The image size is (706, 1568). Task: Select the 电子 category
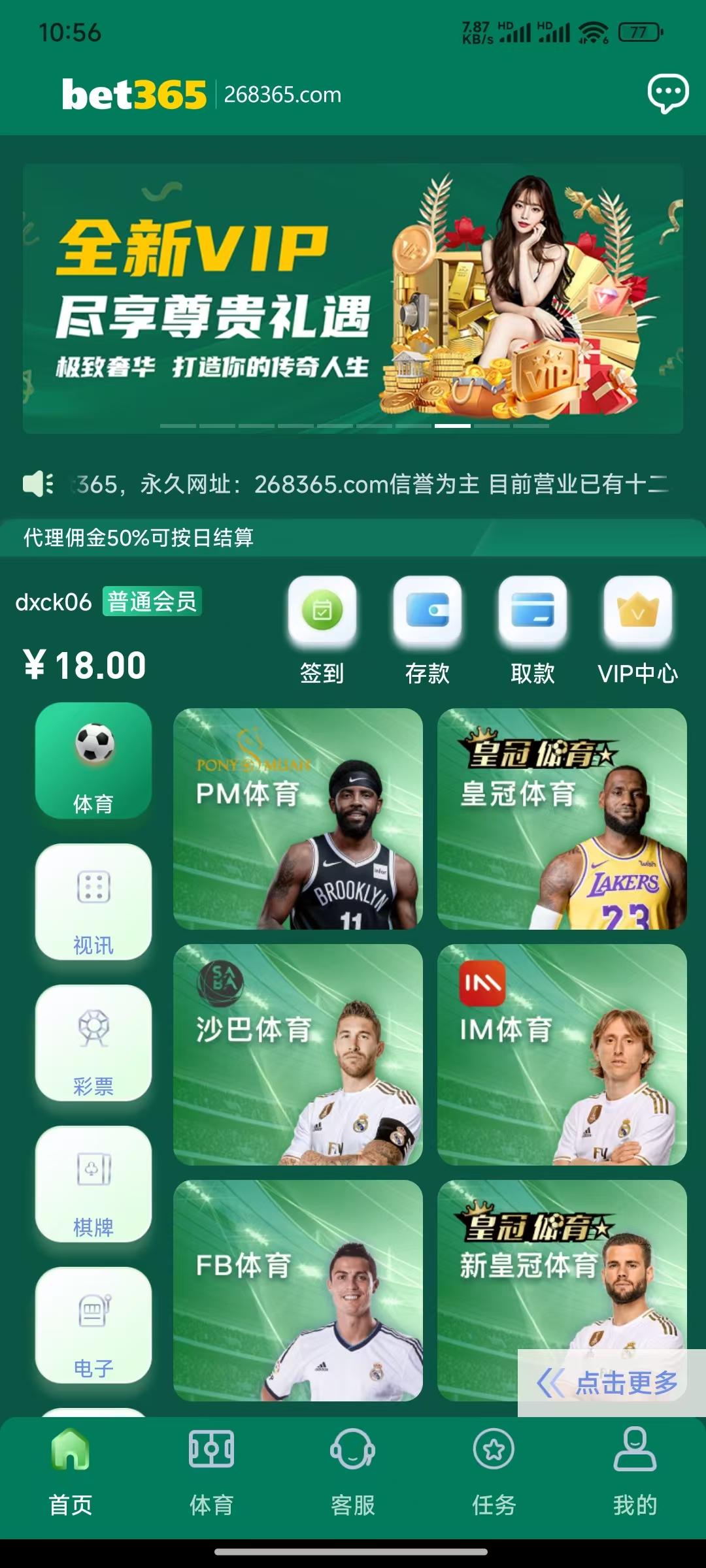click(x=93, y=1325)
